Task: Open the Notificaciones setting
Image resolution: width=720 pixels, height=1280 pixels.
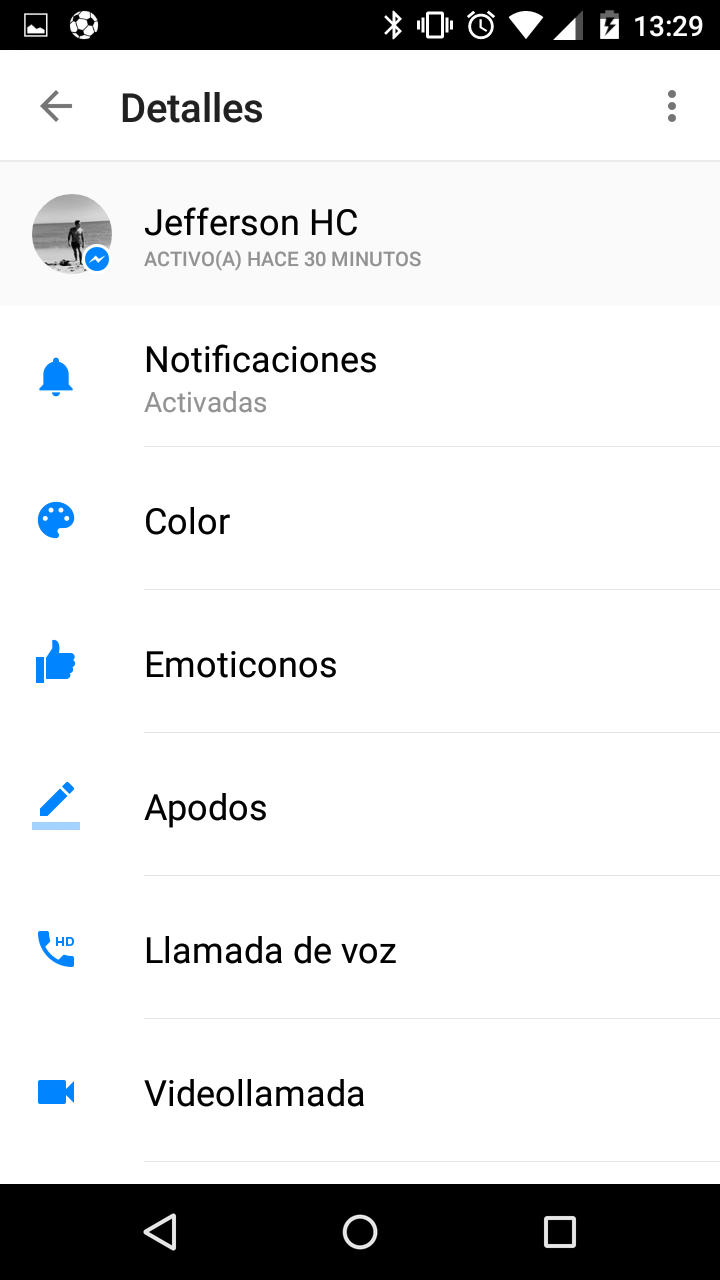Action: point(360,377)
